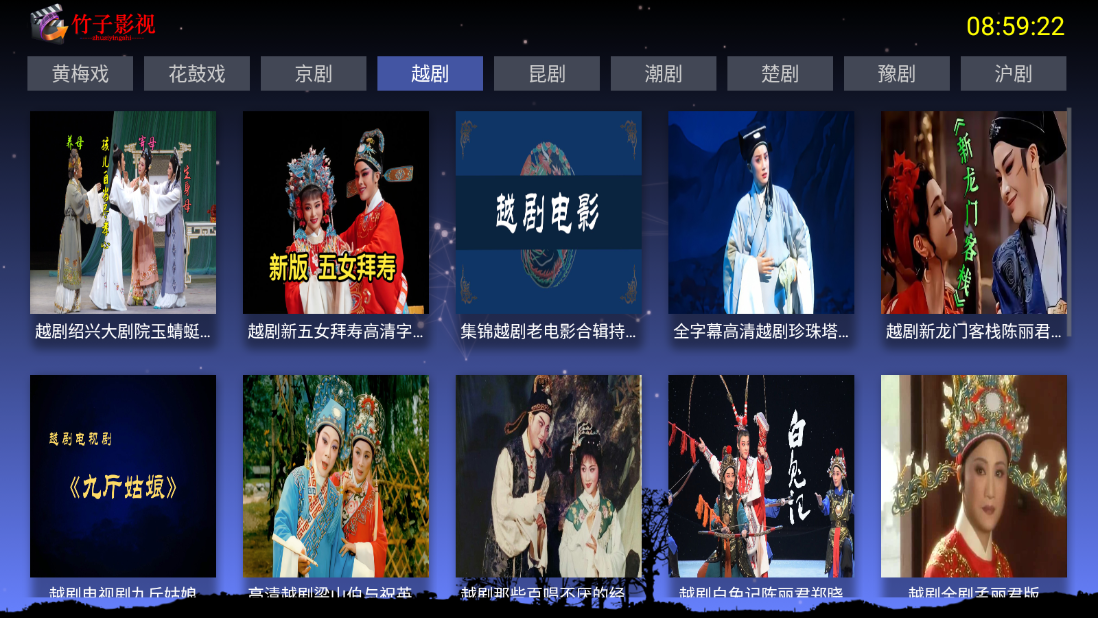Switch to the 昆剧 tab
This screenshot has height=618, width=1098.
pyautogui.click(x=547, y=74)
